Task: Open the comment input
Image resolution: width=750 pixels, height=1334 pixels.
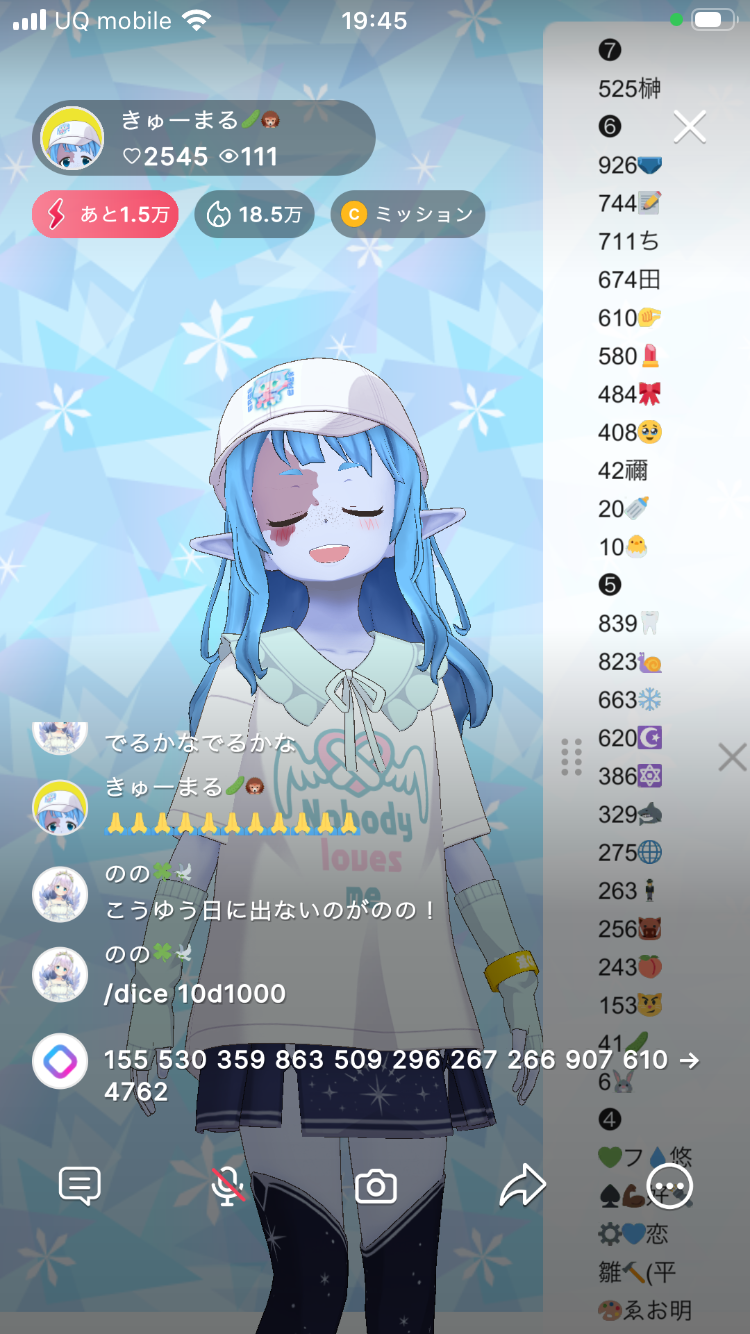Action: tap(80, 1186)
